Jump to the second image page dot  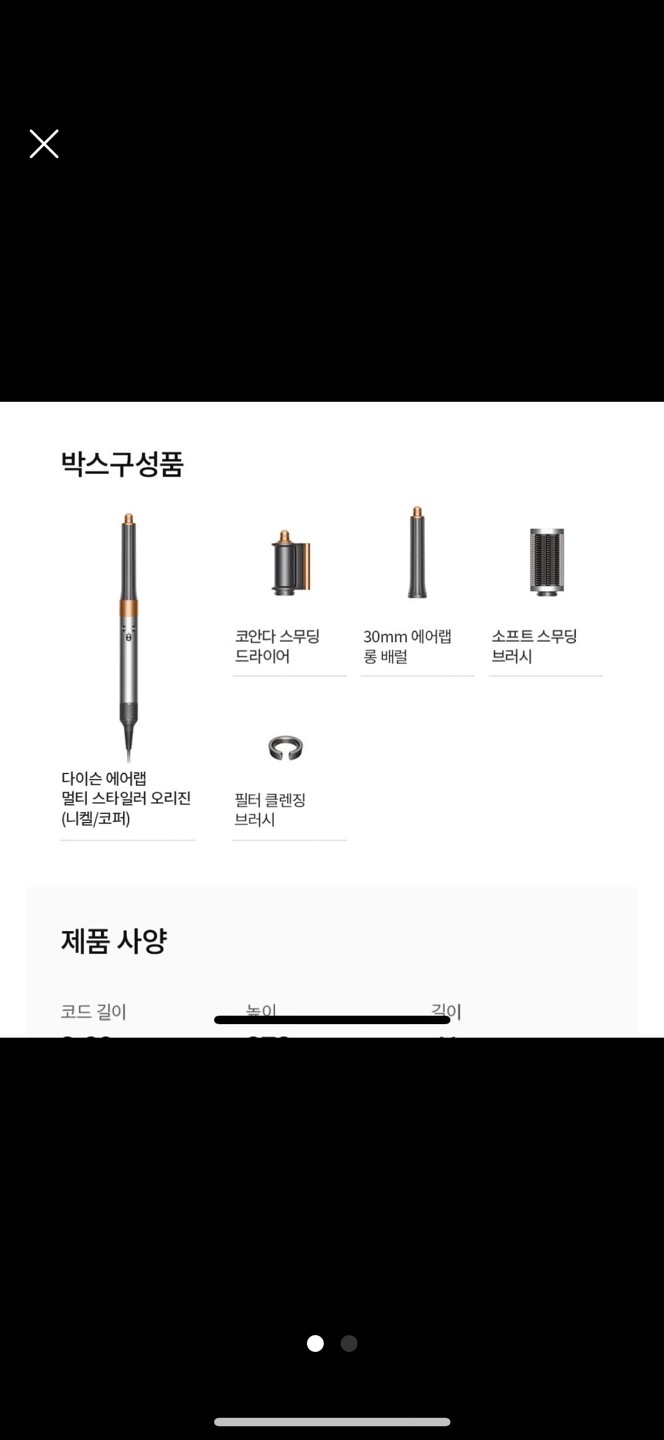click(x=349, y=1343)
